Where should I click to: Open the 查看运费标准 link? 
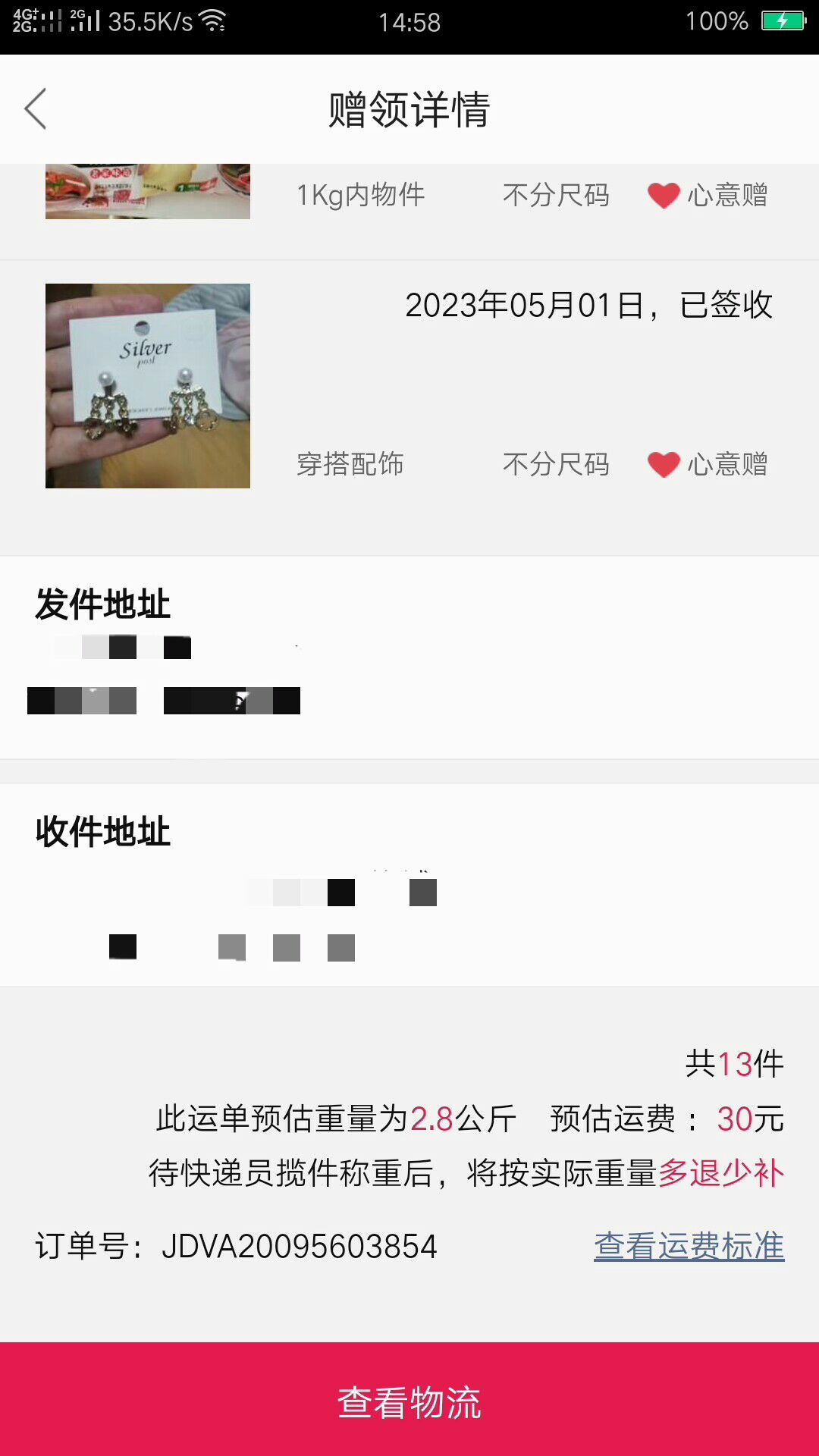click(x=689, y=1246)
